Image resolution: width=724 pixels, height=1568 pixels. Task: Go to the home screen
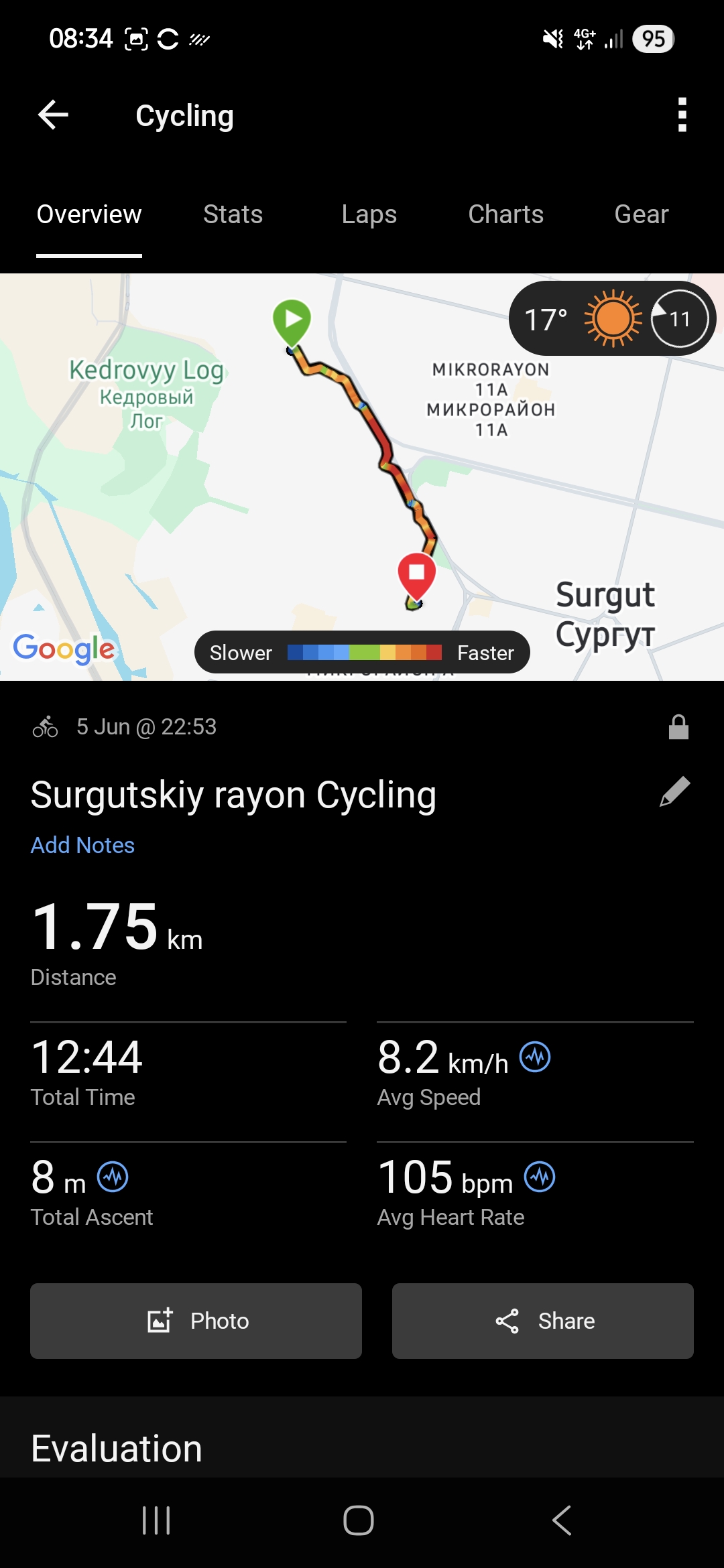(x=359, y=1520)
